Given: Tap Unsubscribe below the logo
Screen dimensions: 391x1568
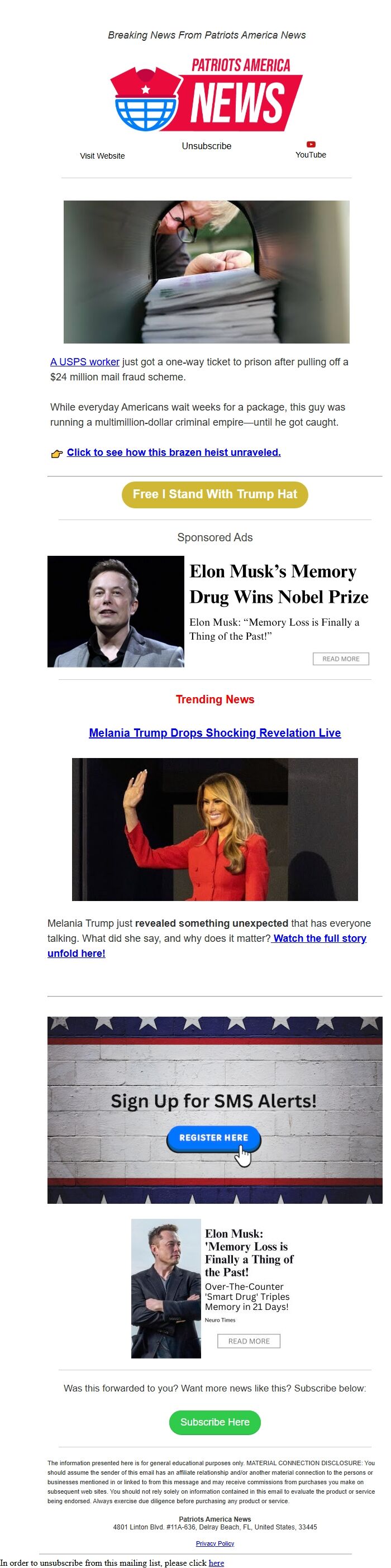Looking at the screenshot, I should (207, 146).
